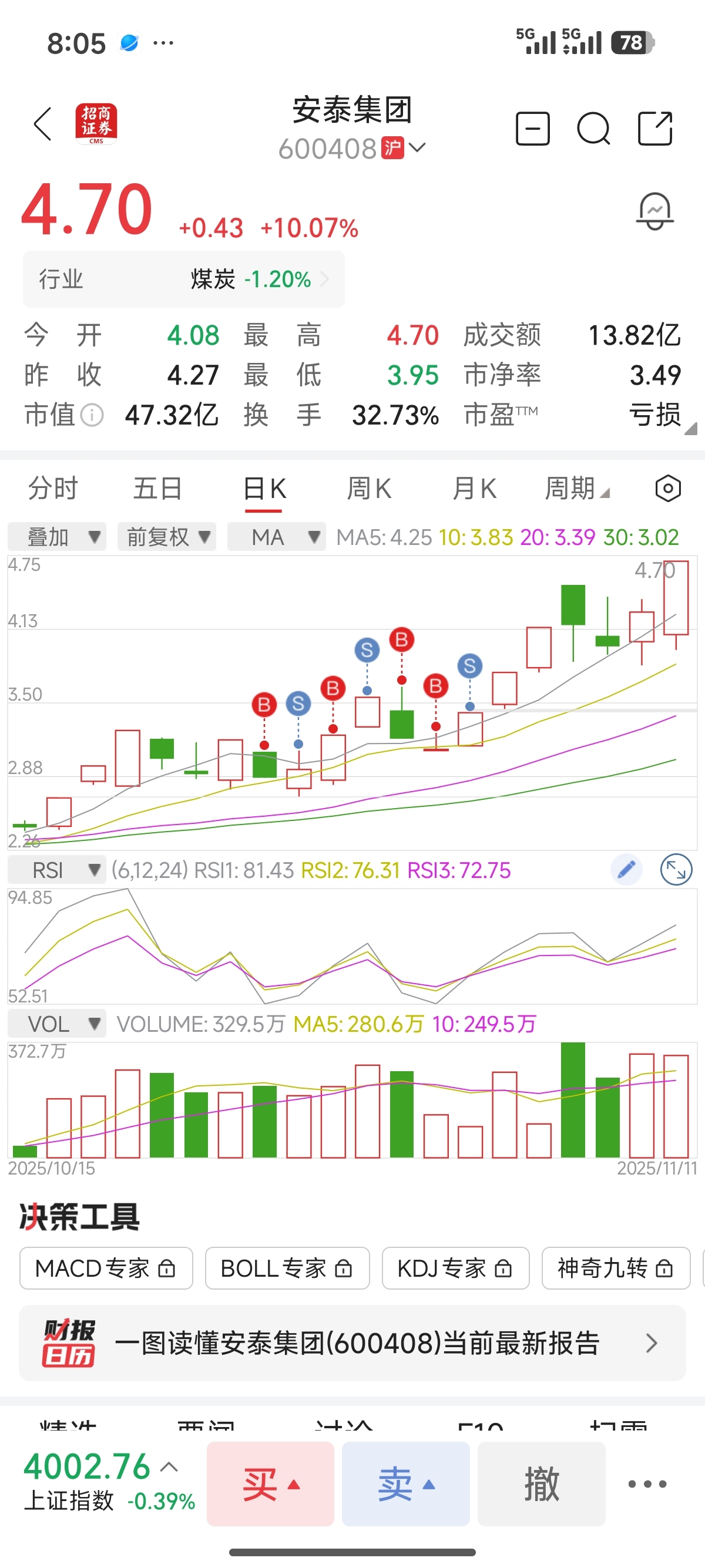Change the RSI indicator dropdown
This screenshot has width=705, height=1568.
pos(56,870)
